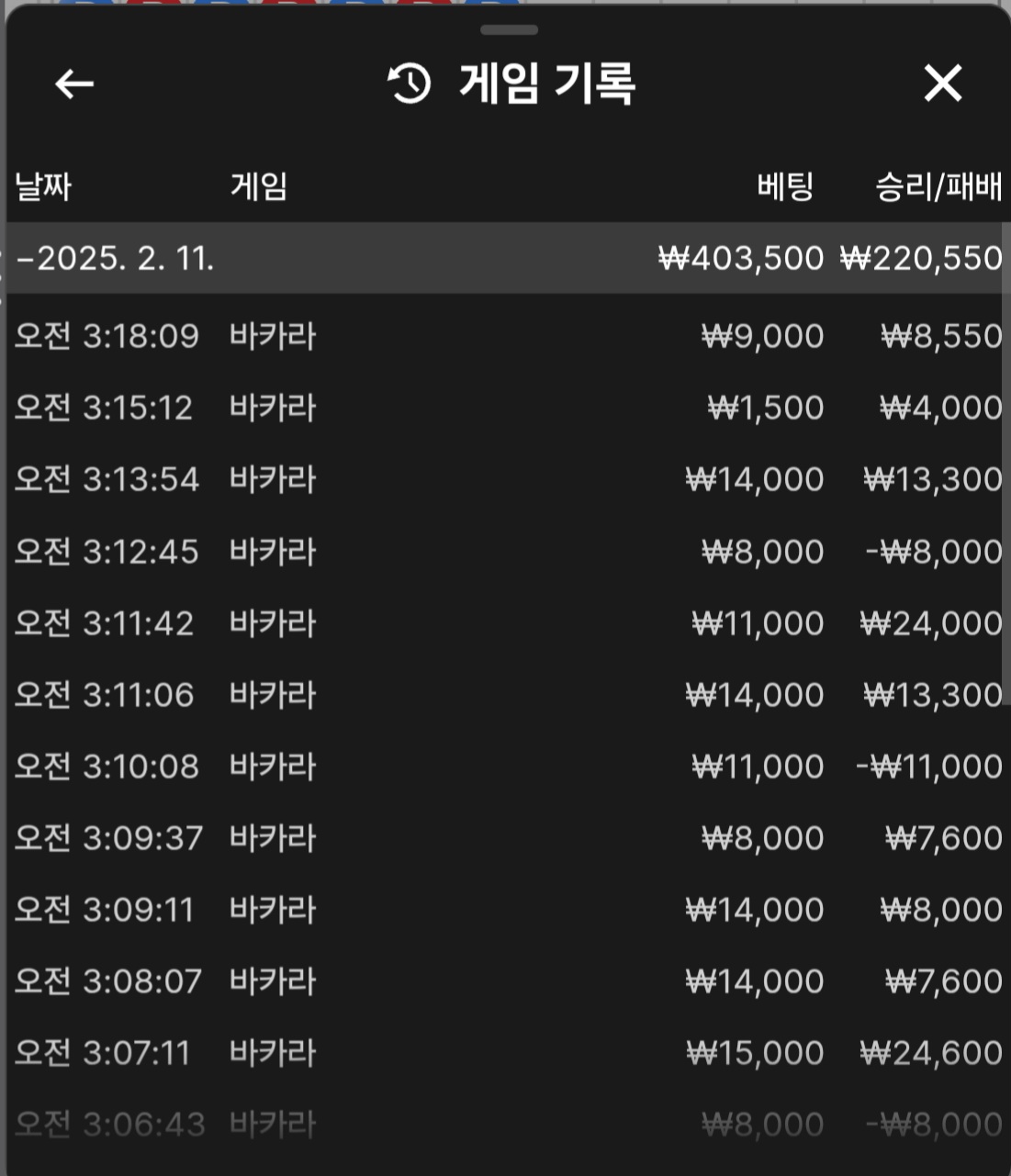Close the 게임 기록 panel
Screen dimensions: 1011x1176
coord(942,84)
